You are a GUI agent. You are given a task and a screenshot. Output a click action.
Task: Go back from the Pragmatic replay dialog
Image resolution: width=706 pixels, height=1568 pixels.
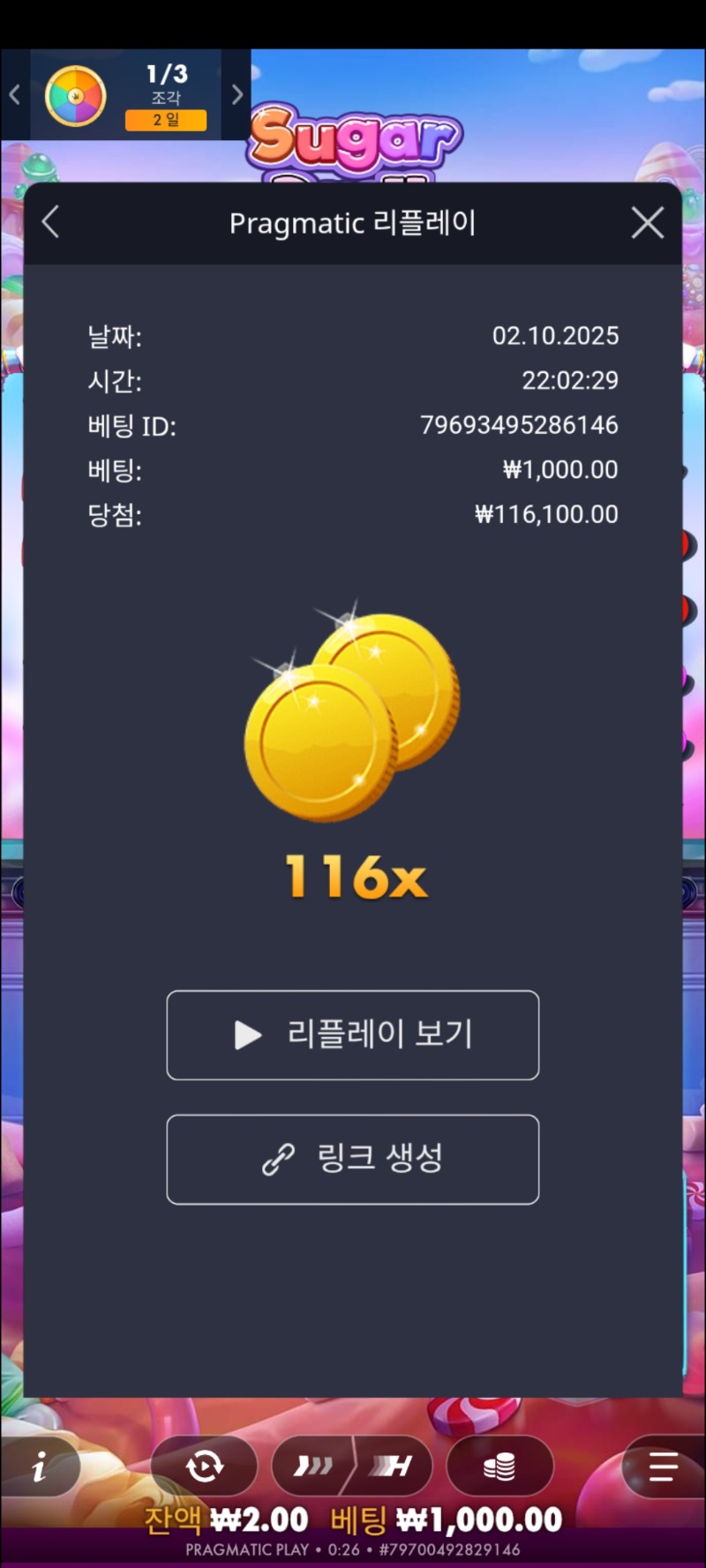(x=51, y=222)
